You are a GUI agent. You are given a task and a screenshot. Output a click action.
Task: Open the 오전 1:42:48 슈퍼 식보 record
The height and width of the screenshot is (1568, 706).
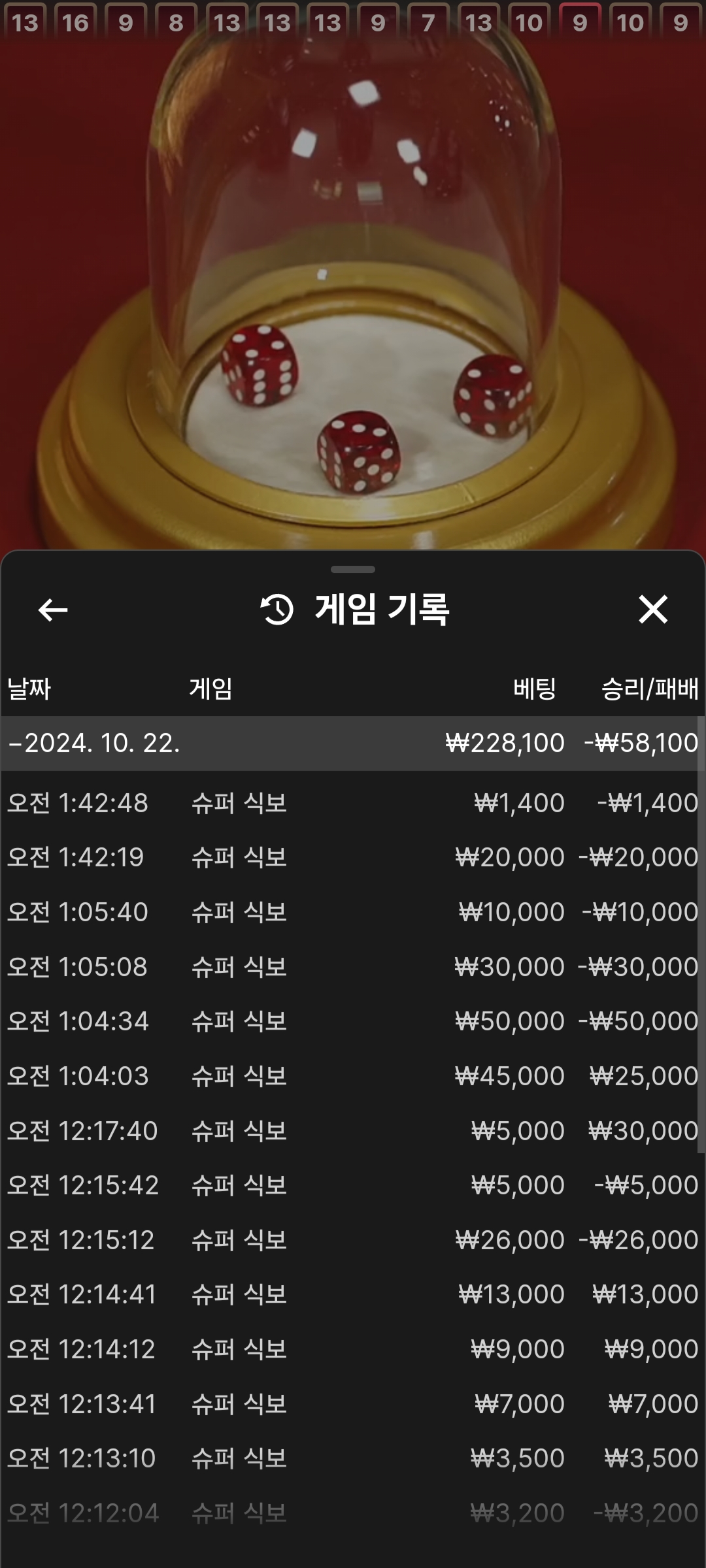353,803
